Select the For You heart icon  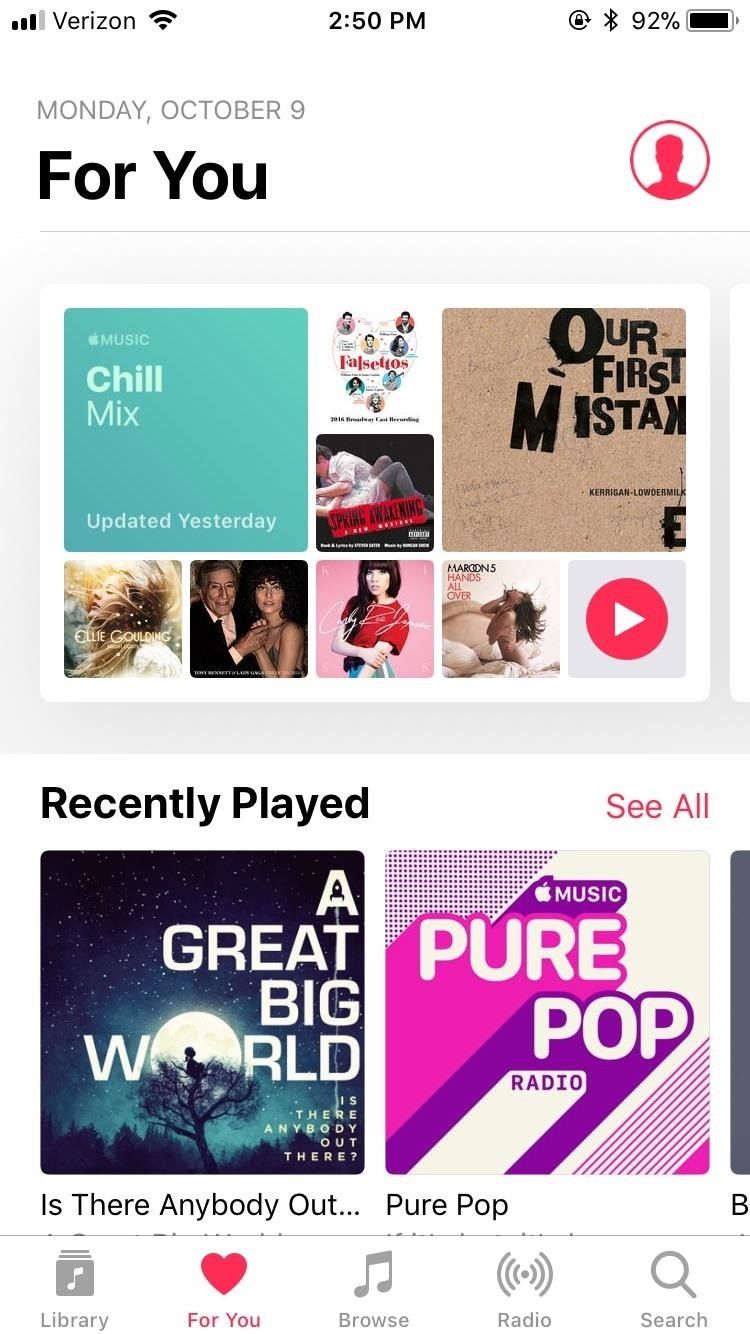coord(224,1272)
